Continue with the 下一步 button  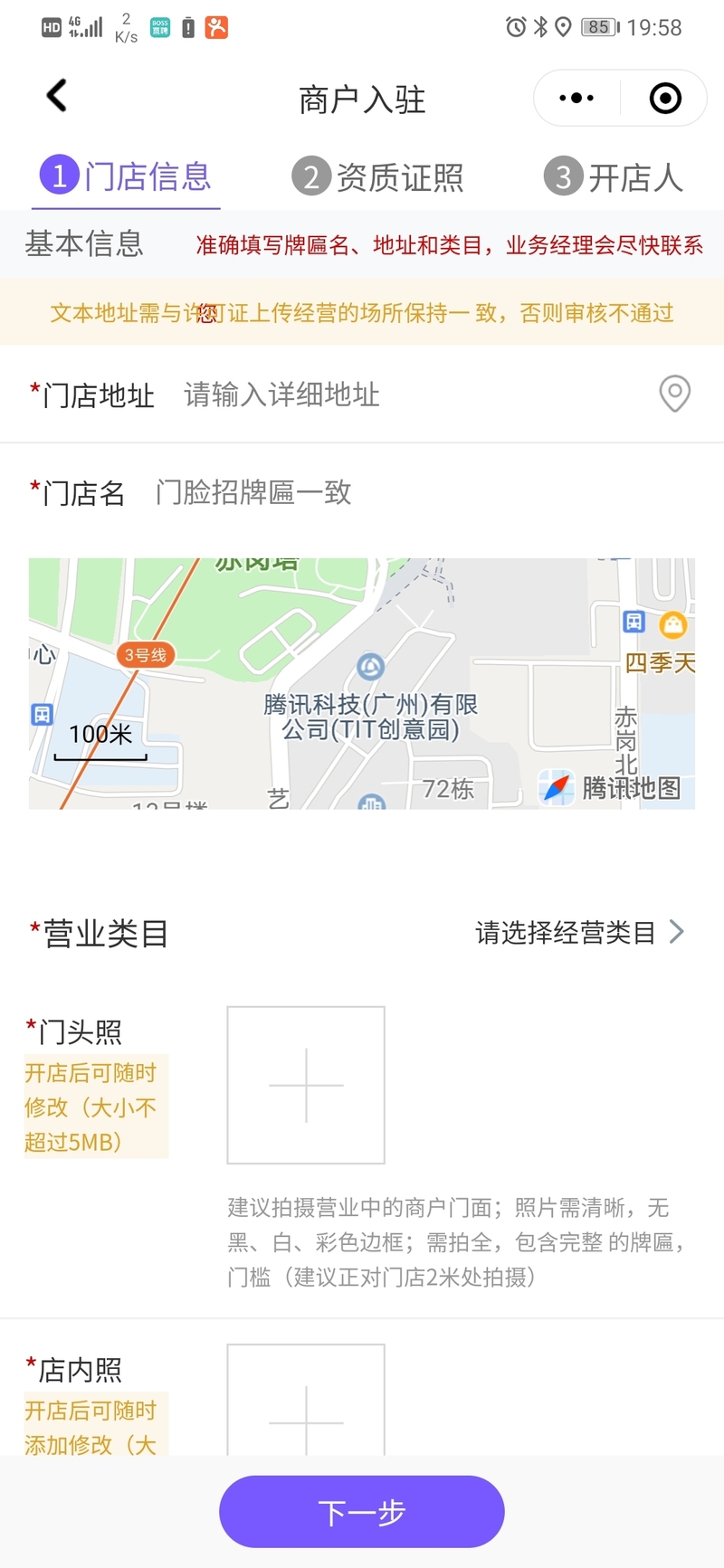(x=362, y=1512)
